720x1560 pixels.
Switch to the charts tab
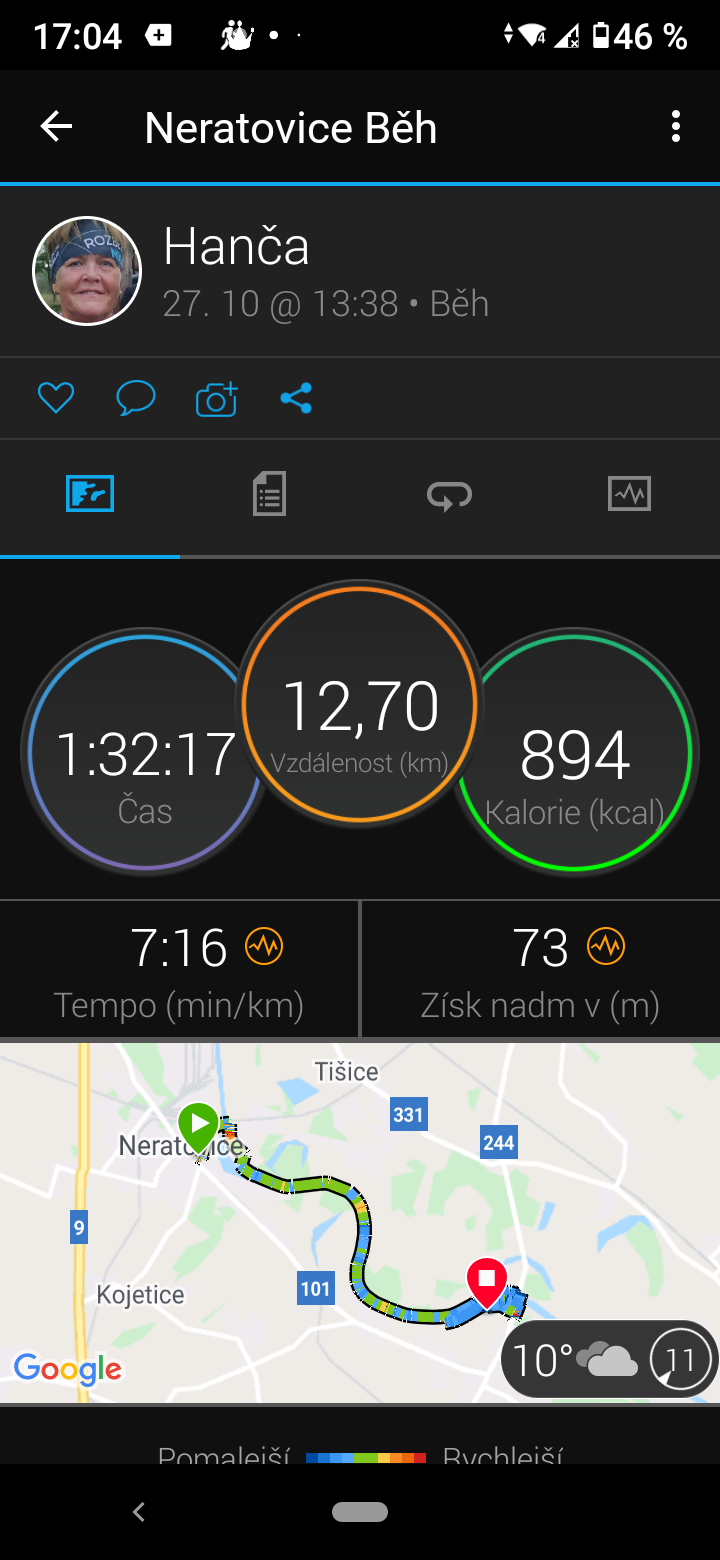point(629,494)
